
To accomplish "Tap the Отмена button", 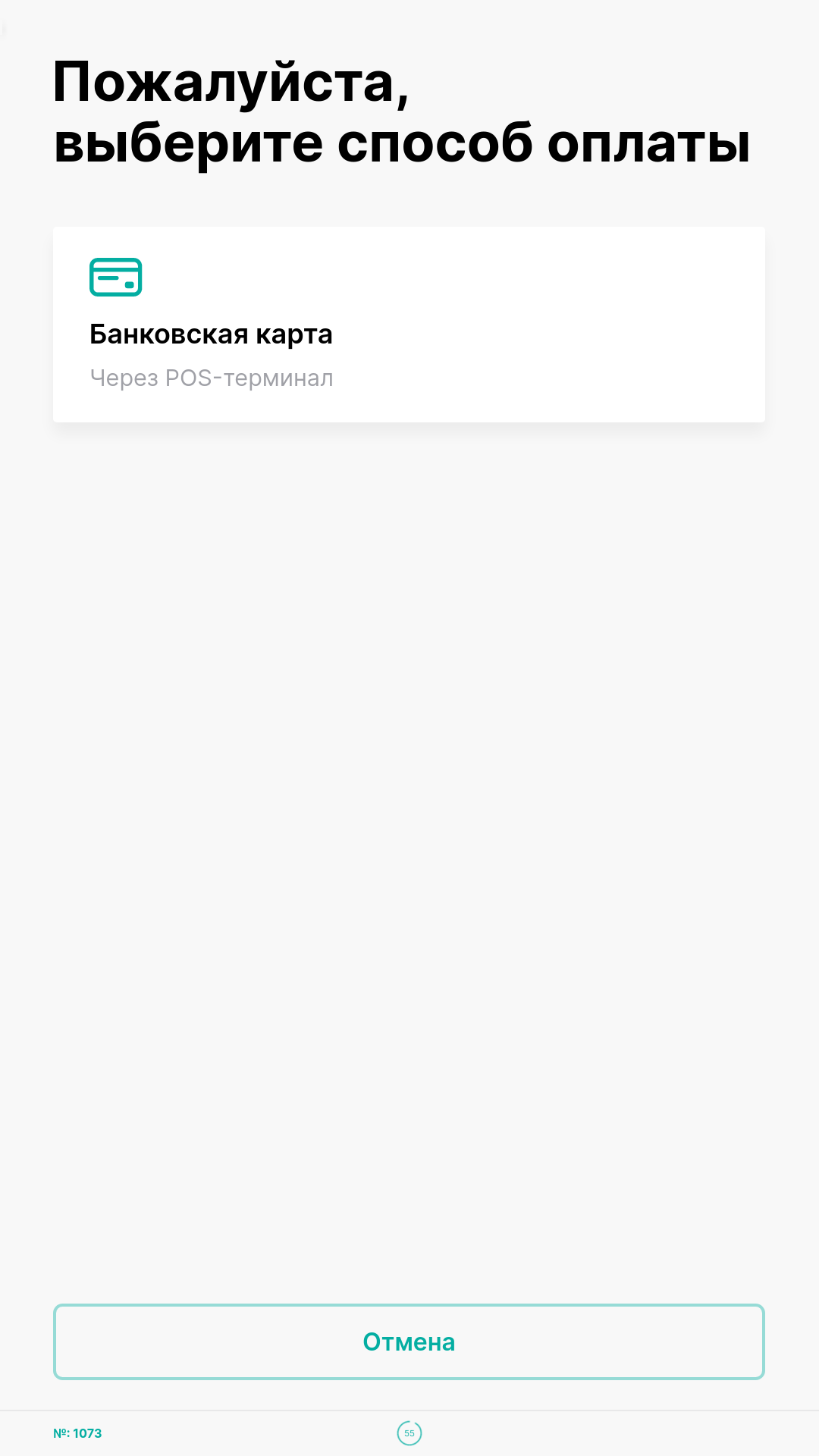I will click(409, 1341).
